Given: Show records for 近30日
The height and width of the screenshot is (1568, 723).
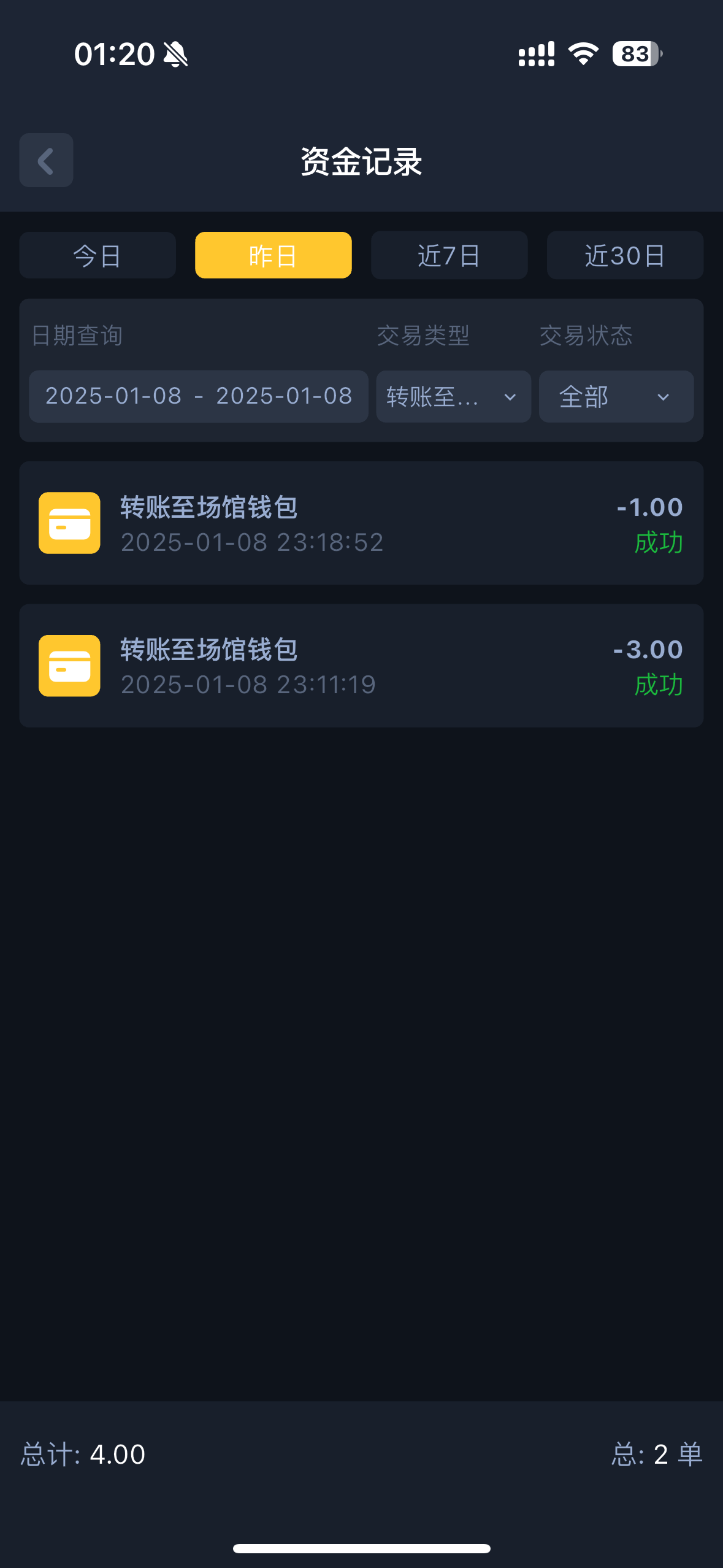Looking at the screenshot, I should point(624,255).
